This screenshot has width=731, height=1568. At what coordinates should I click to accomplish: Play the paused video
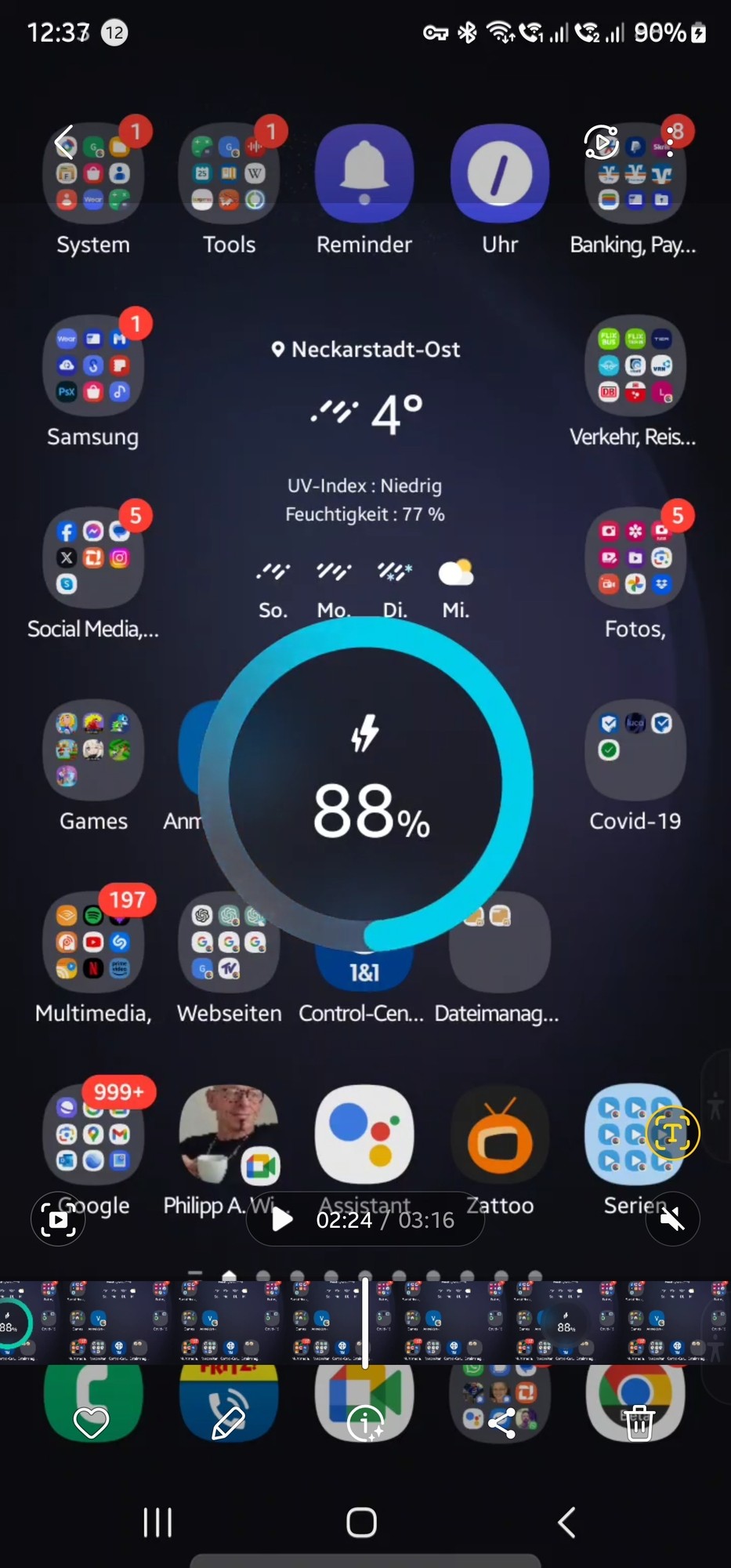pyautogui.click(x=281, y=1219)
